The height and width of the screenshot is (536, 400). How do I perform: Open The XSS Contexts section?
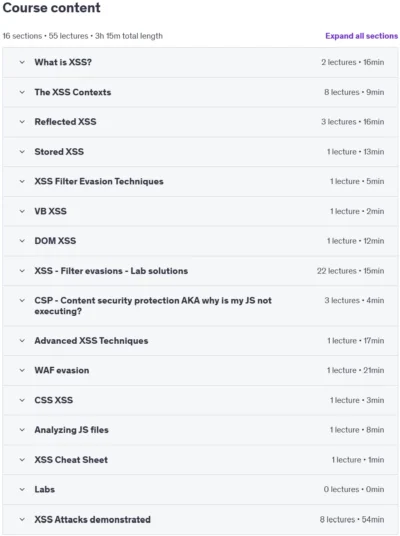(200, 92)
